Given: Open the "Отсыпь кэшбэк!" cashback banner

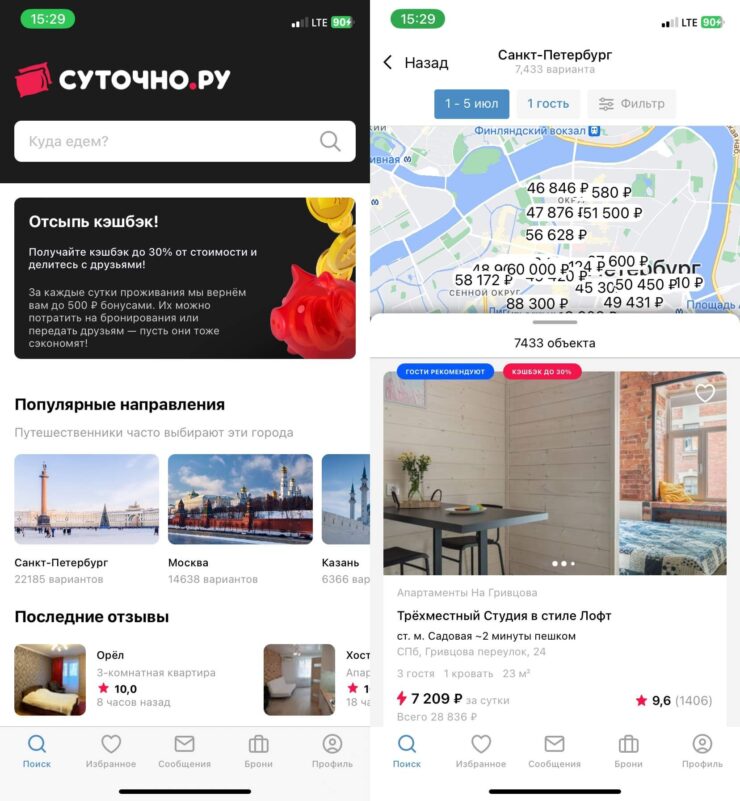Looking at the screenshot, I should pos(184,278).
